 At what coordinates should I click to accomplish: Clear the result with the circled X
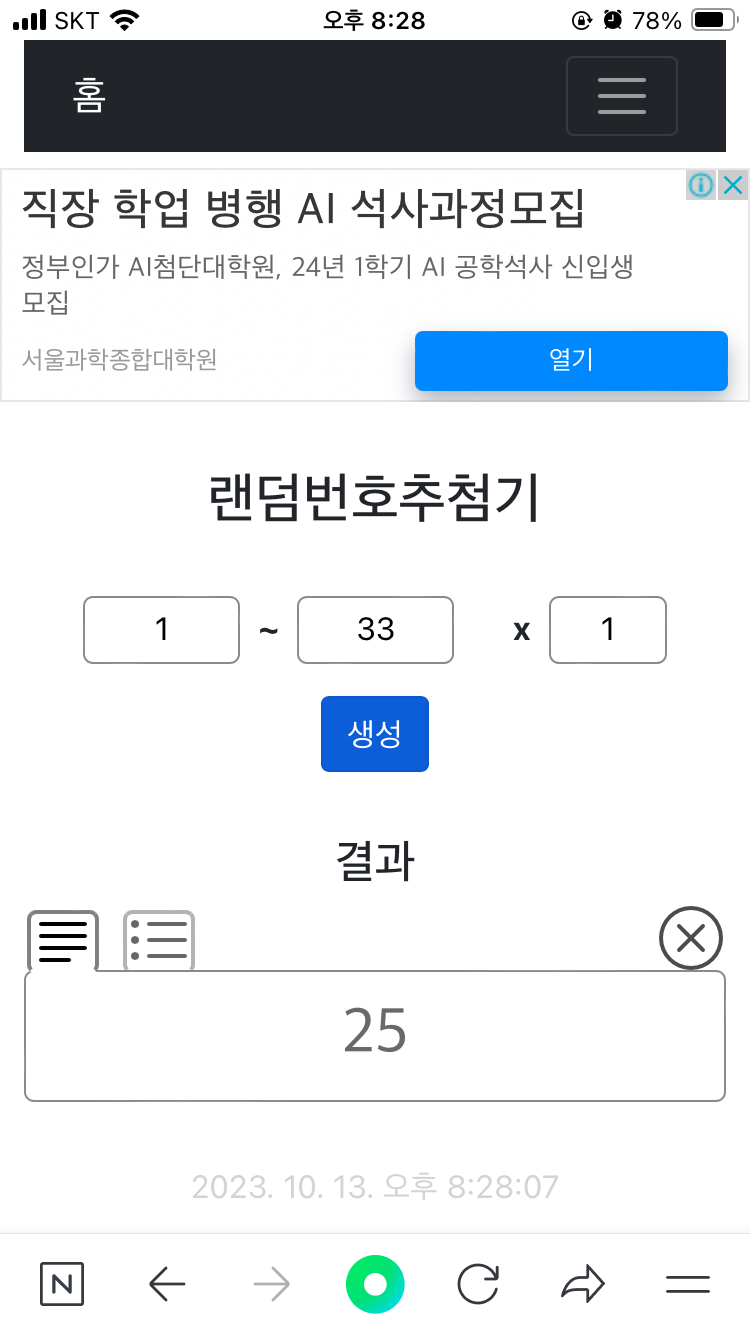pos(690,938)
